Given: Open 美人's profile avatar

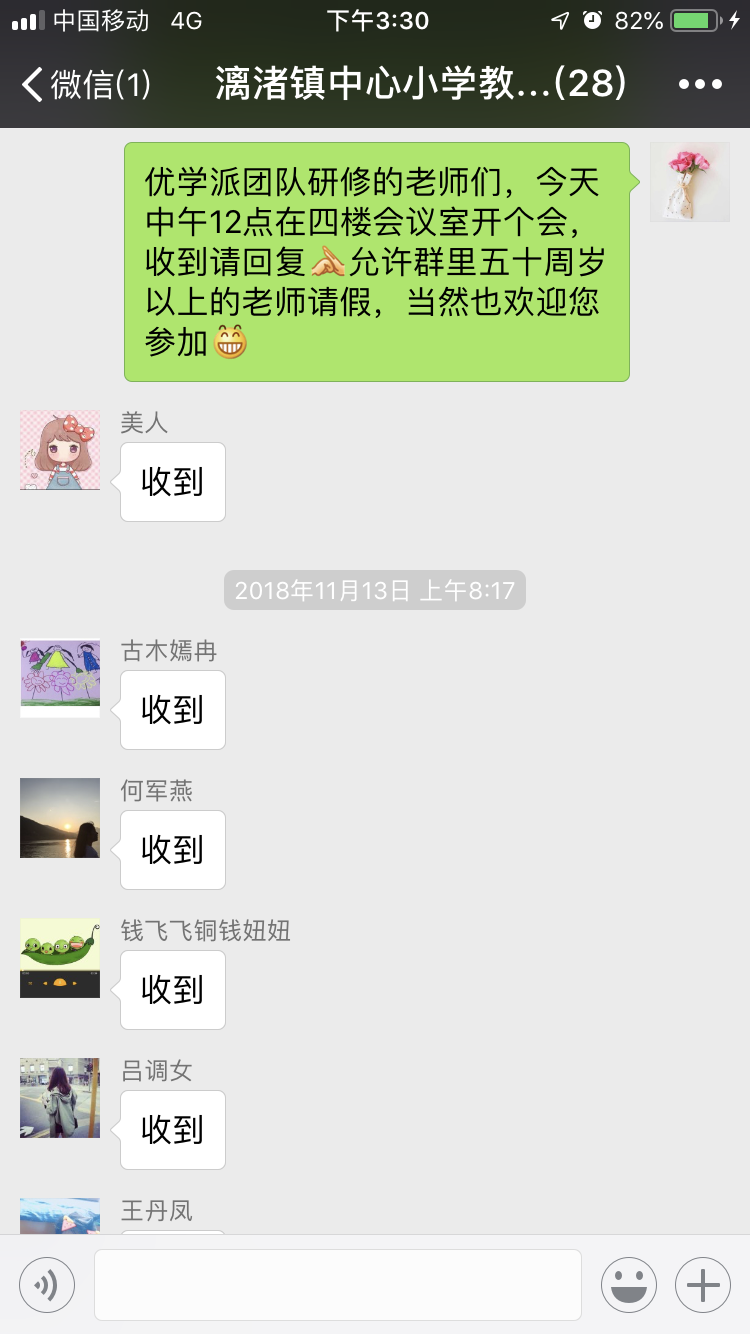Looking at the screenshot, I should 58,450.
